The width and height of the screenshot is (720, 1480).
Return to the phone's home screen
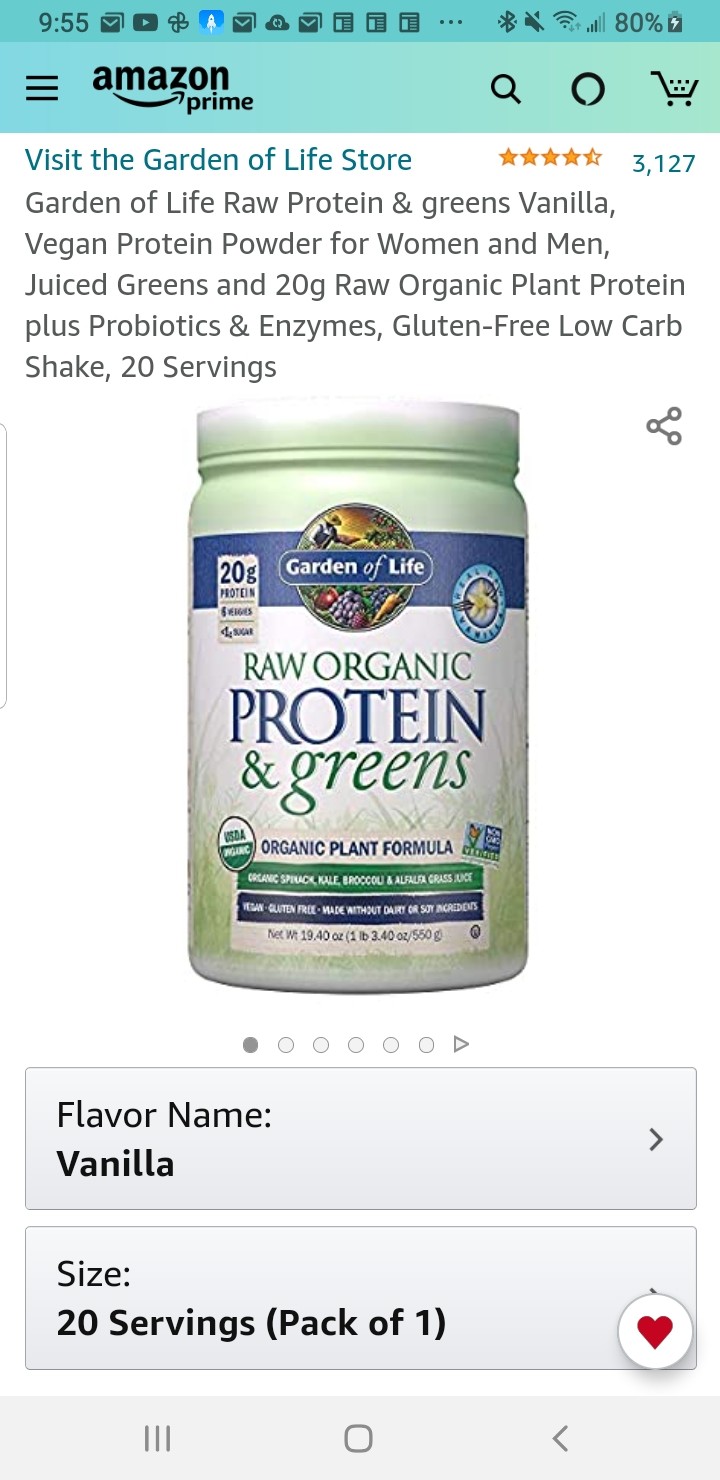coord(358,1438)
